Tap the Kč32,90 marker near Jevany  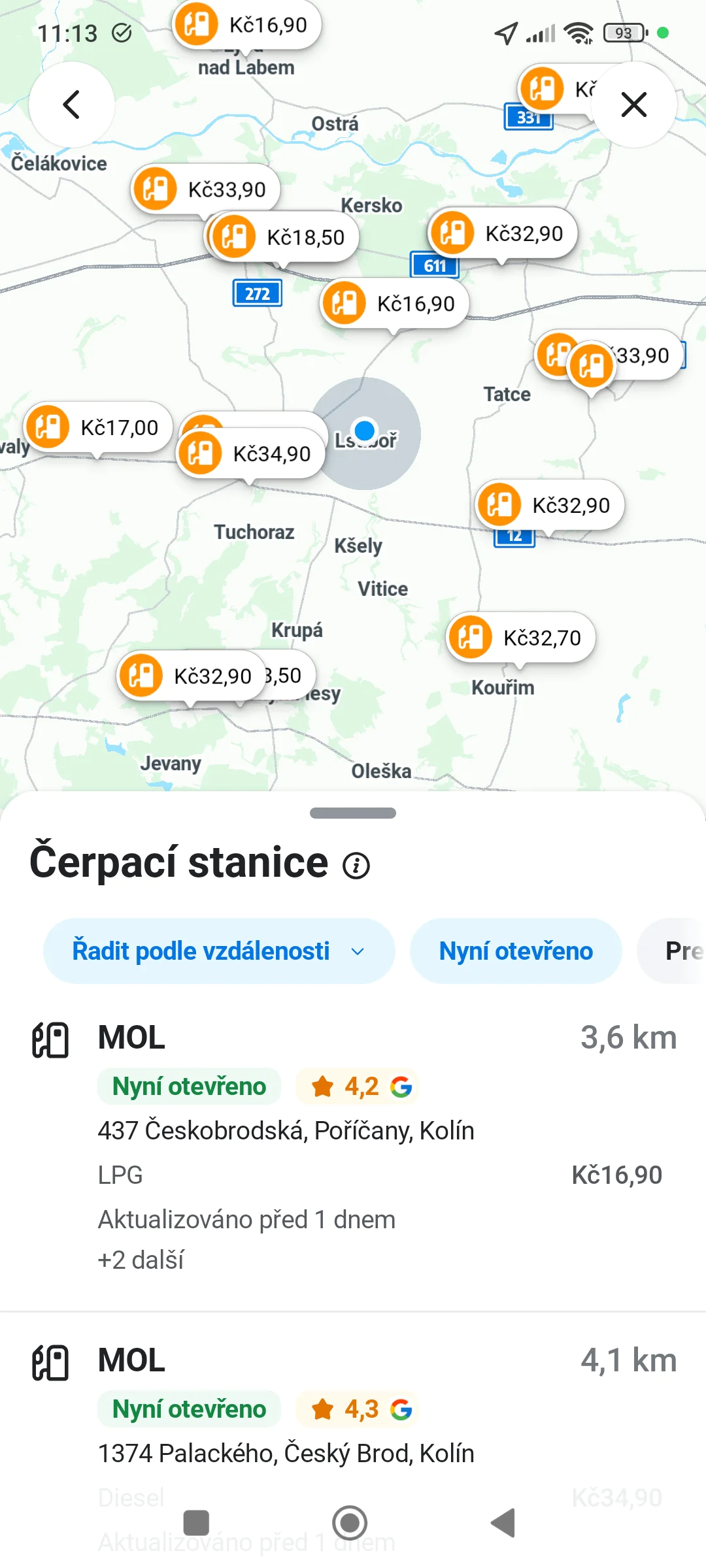(191, 676)
